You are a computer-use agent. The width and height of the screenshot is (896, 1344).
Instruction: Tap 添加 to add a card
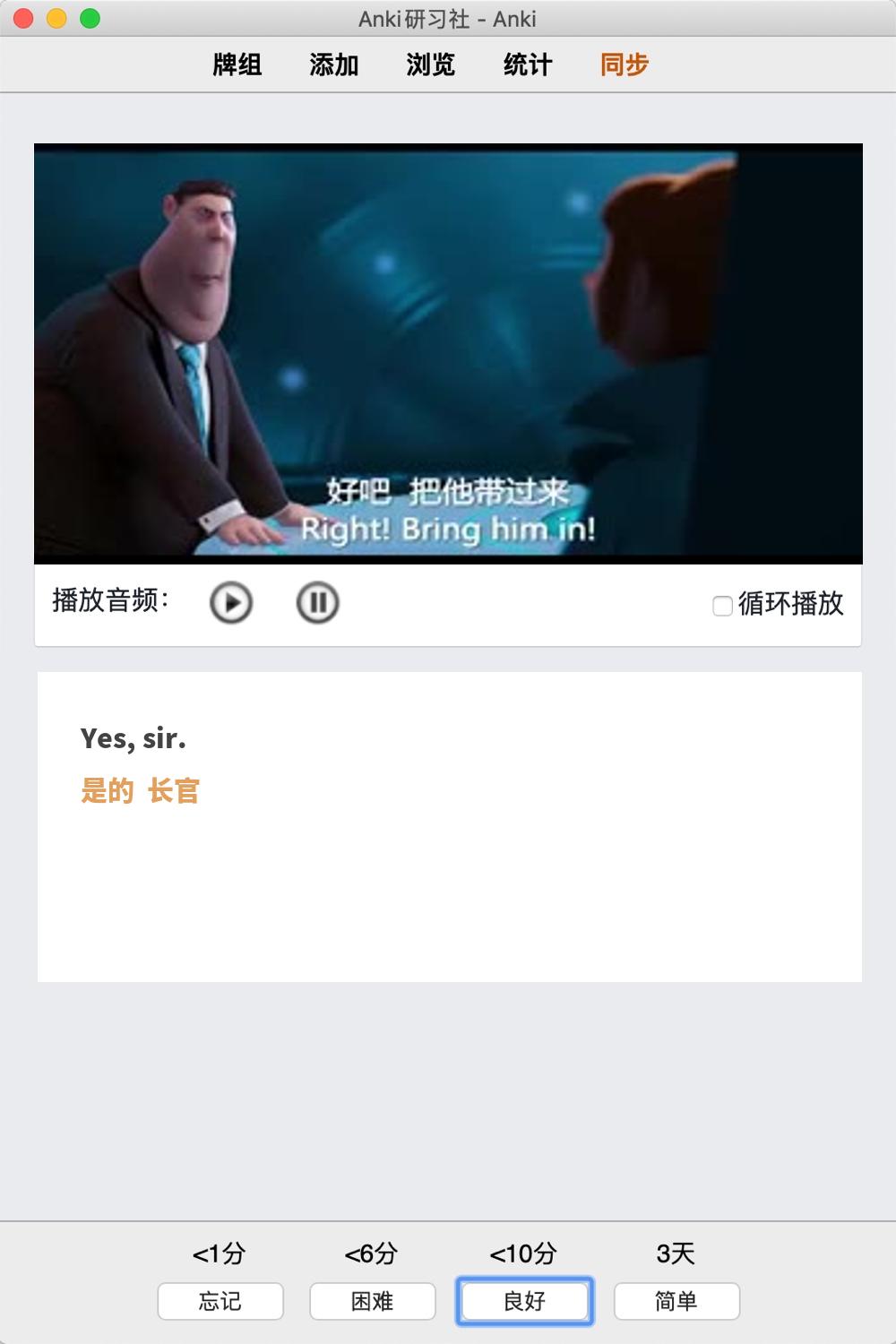[x=333, y=65]
